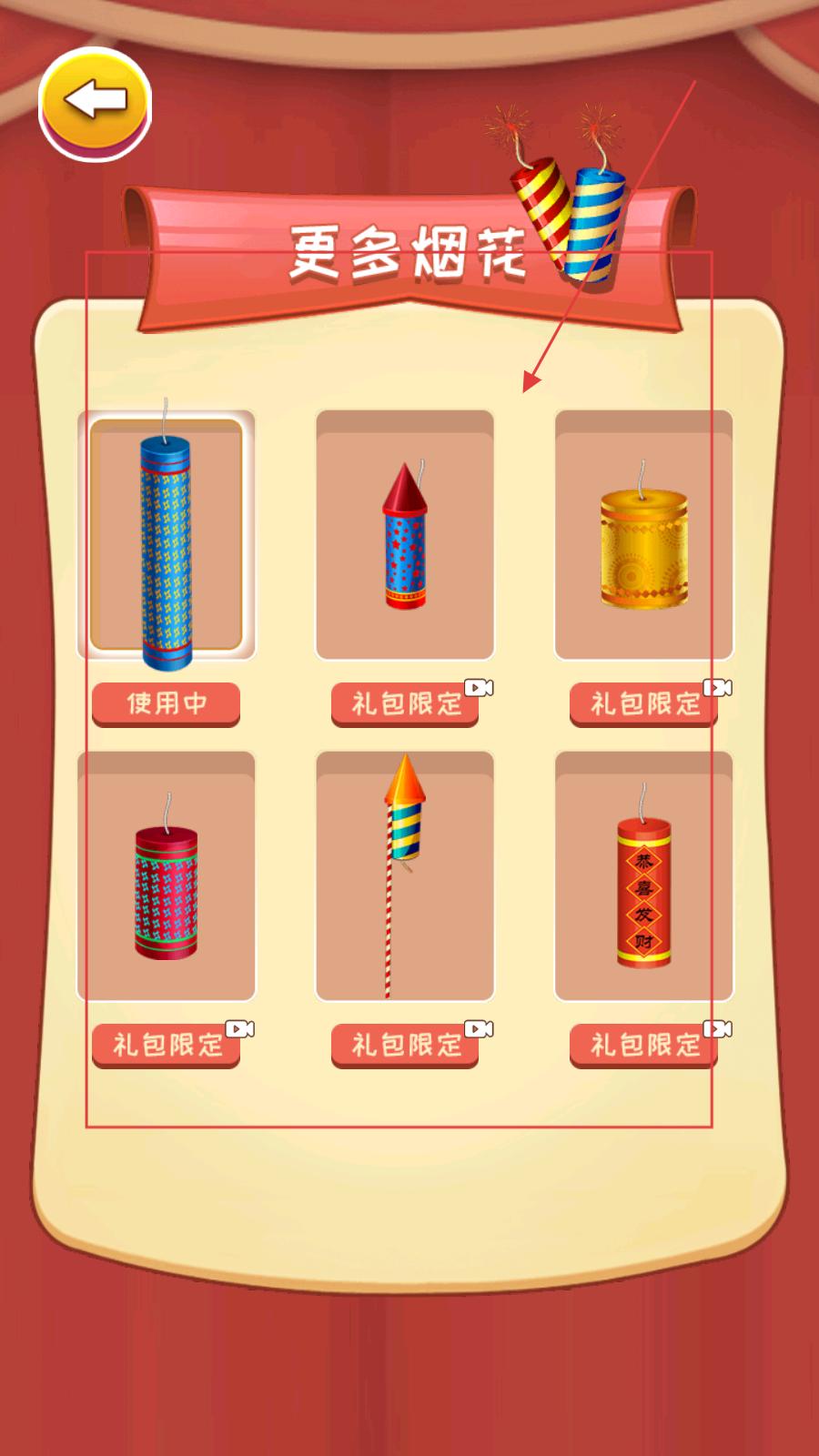The width and height of the screenshot is (819, 1456).
Task: Tap 礼包限定 under the short red firecracker
Action: coord(166,1045)
